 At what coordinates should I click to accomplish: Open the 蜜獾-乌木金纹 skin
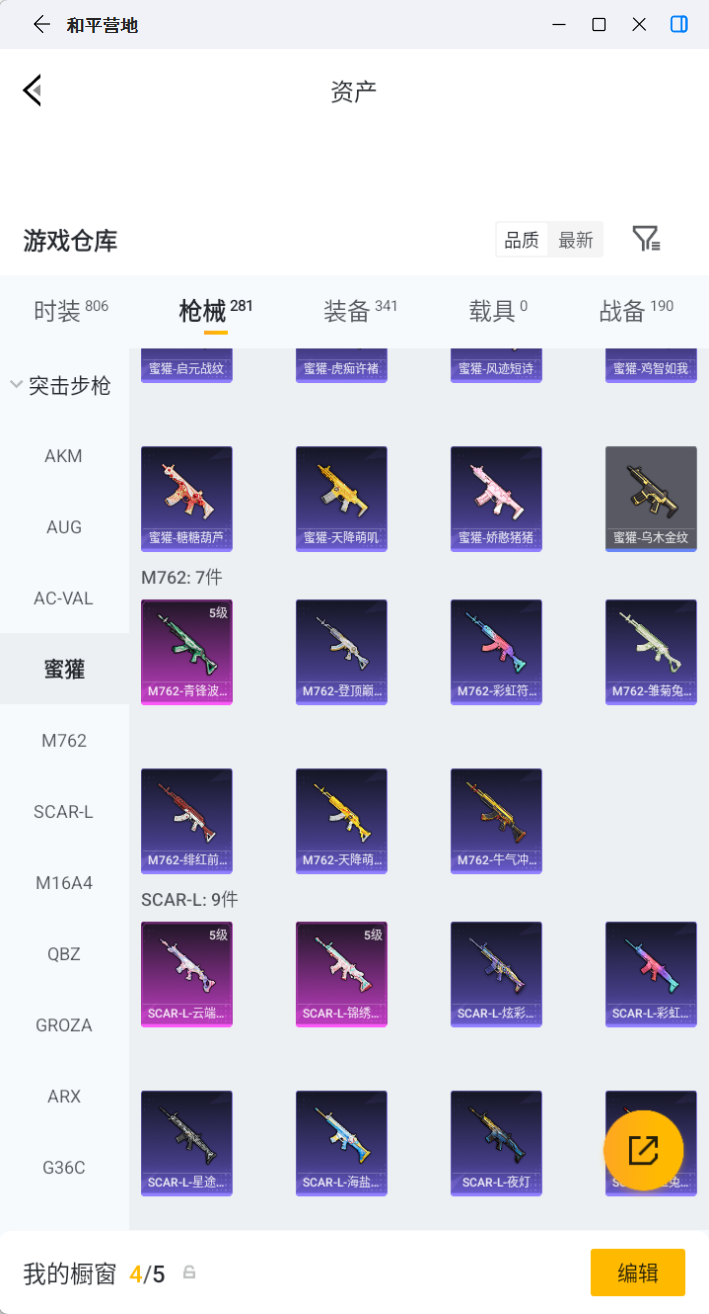point(651,498)
